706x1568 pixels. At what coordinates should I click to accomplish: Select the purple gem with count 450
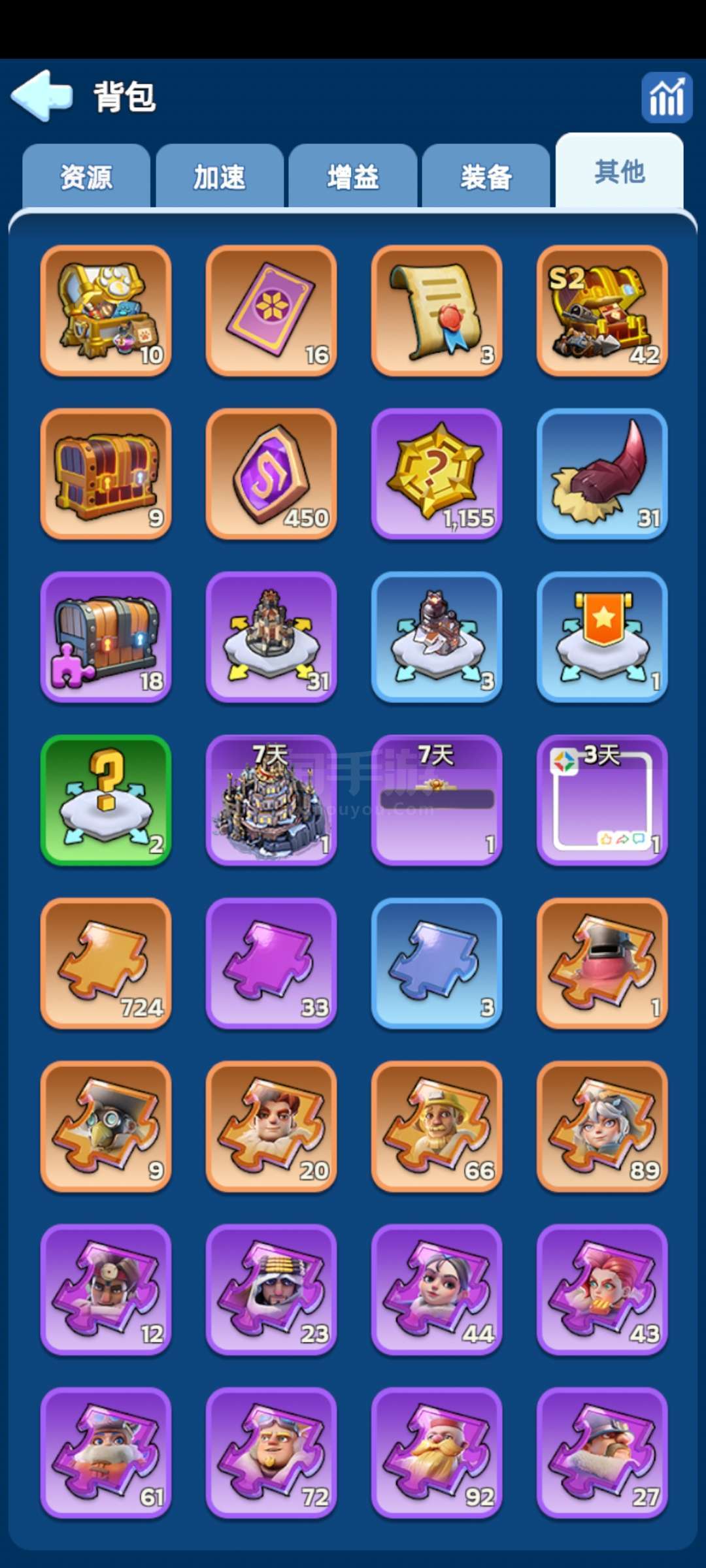[x=271, y=474]
